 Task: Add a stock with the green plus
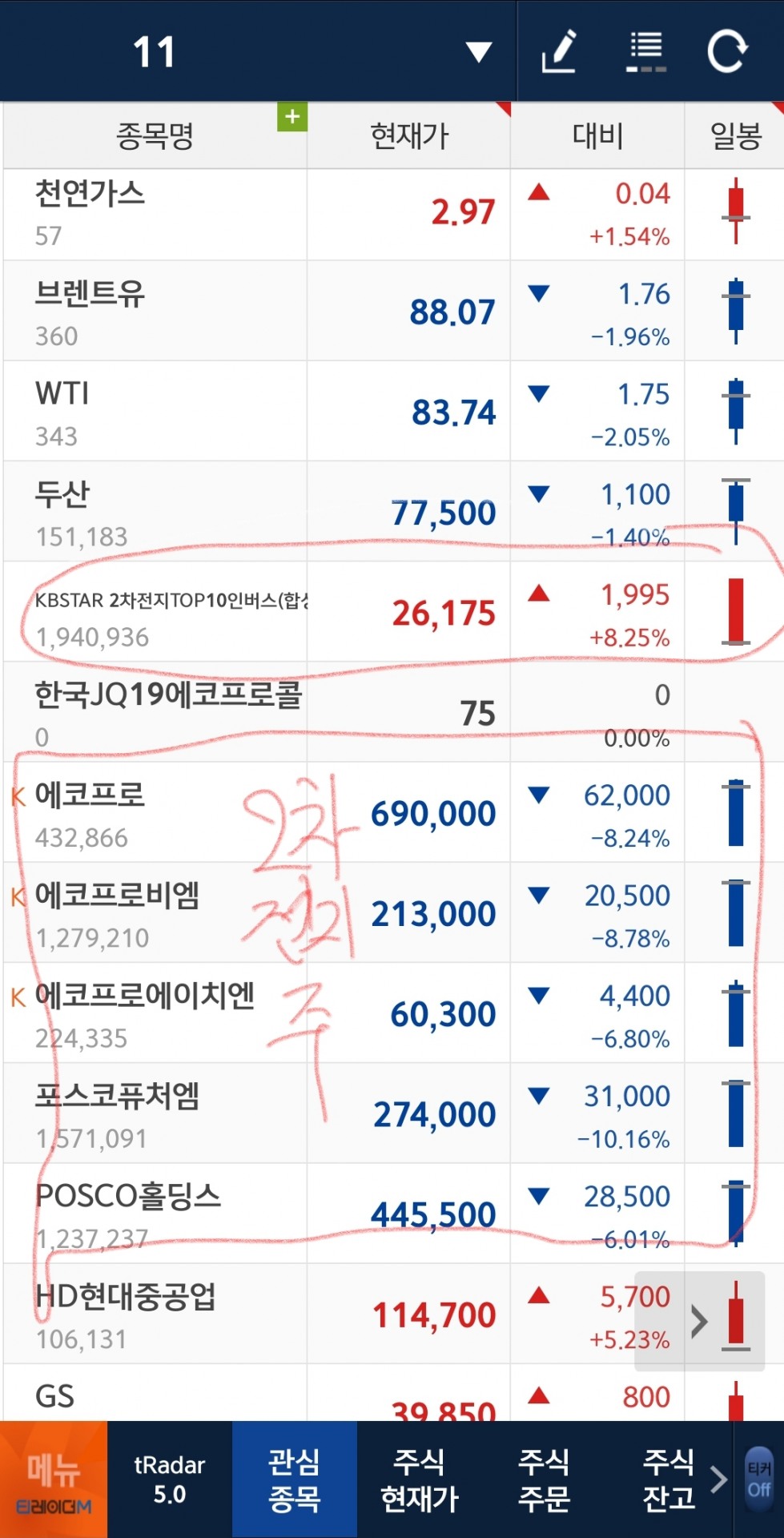[292, 117]
